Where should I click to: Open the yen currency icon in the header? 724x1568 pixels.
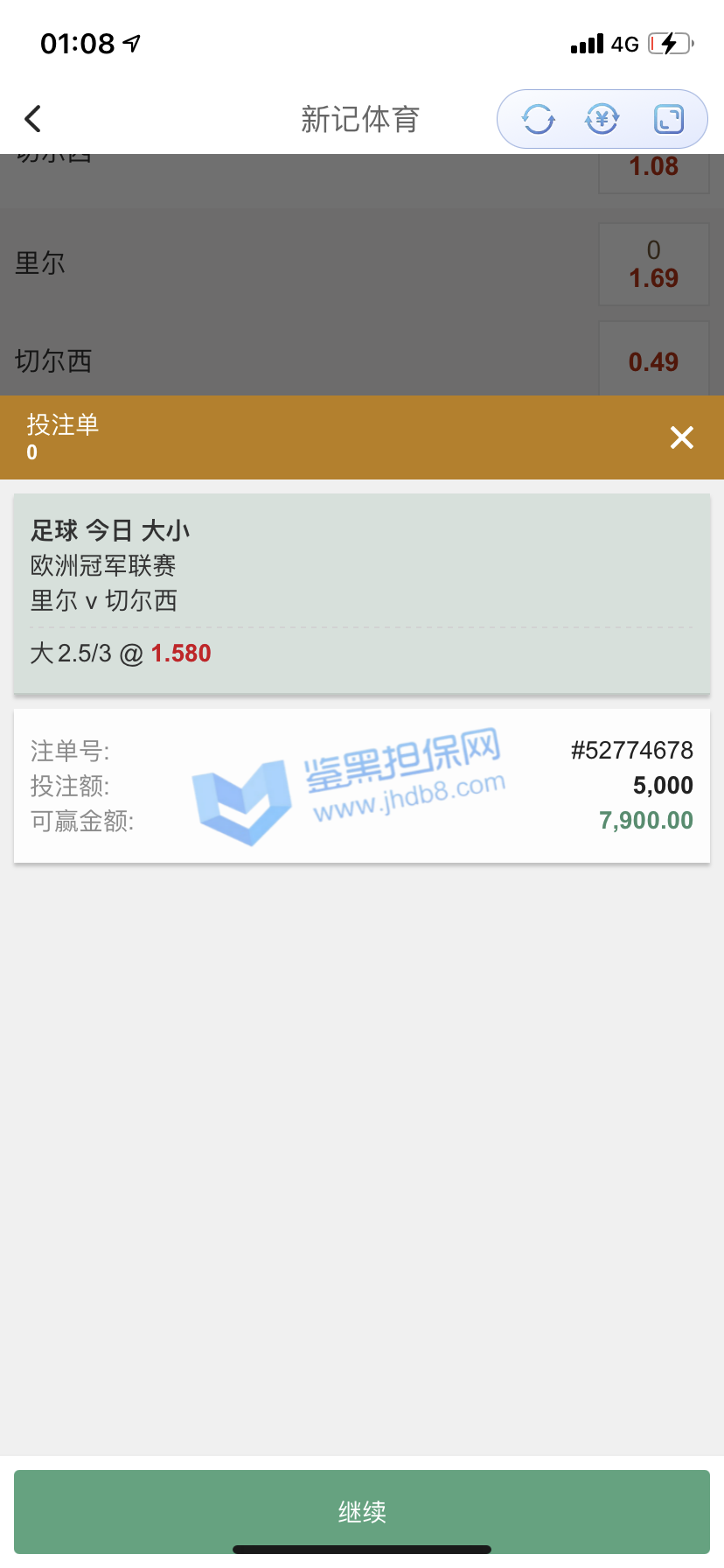pyautogui.click(x=602, y=119)
